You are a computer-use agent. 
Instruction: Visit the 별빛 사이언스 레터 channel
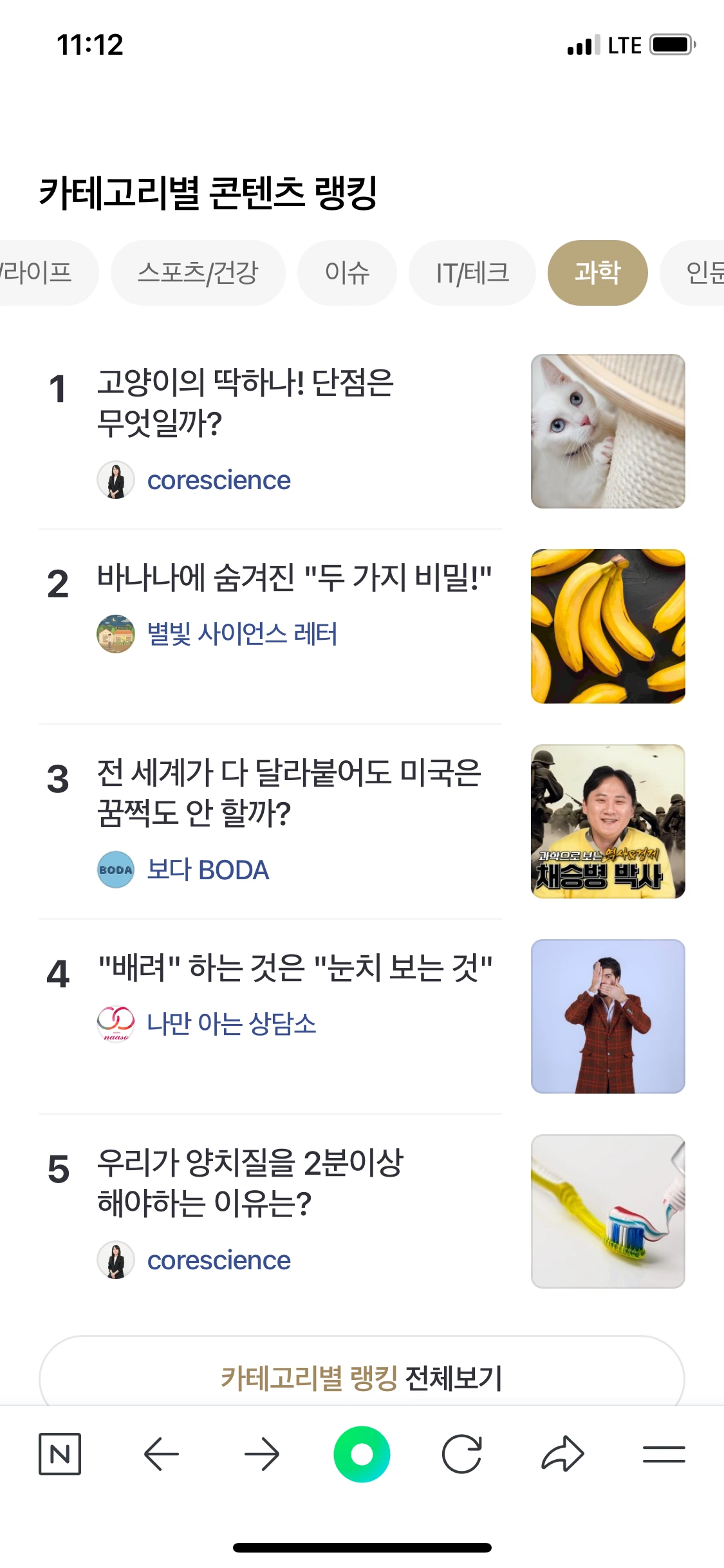tap(242, 634)
